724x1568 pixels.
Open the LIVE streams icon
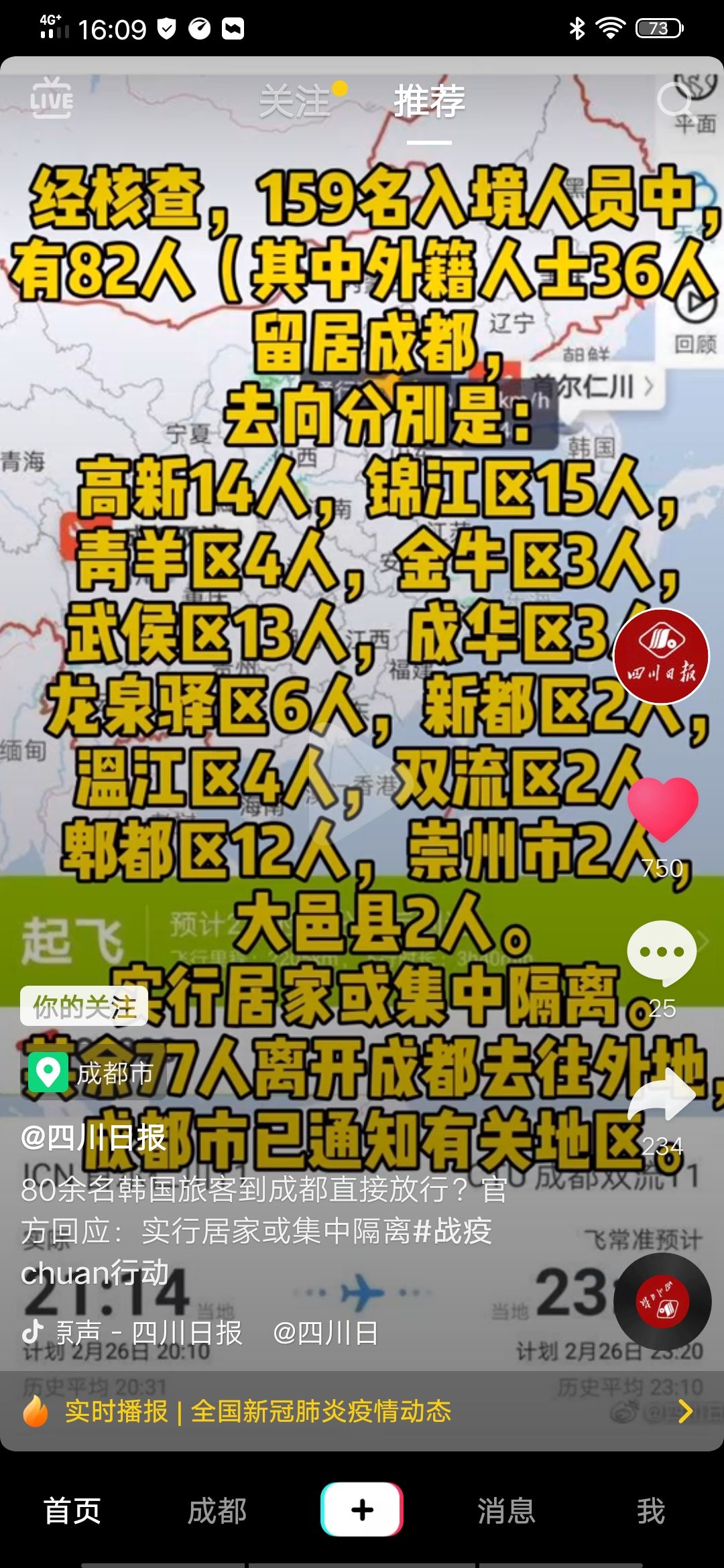52,99
